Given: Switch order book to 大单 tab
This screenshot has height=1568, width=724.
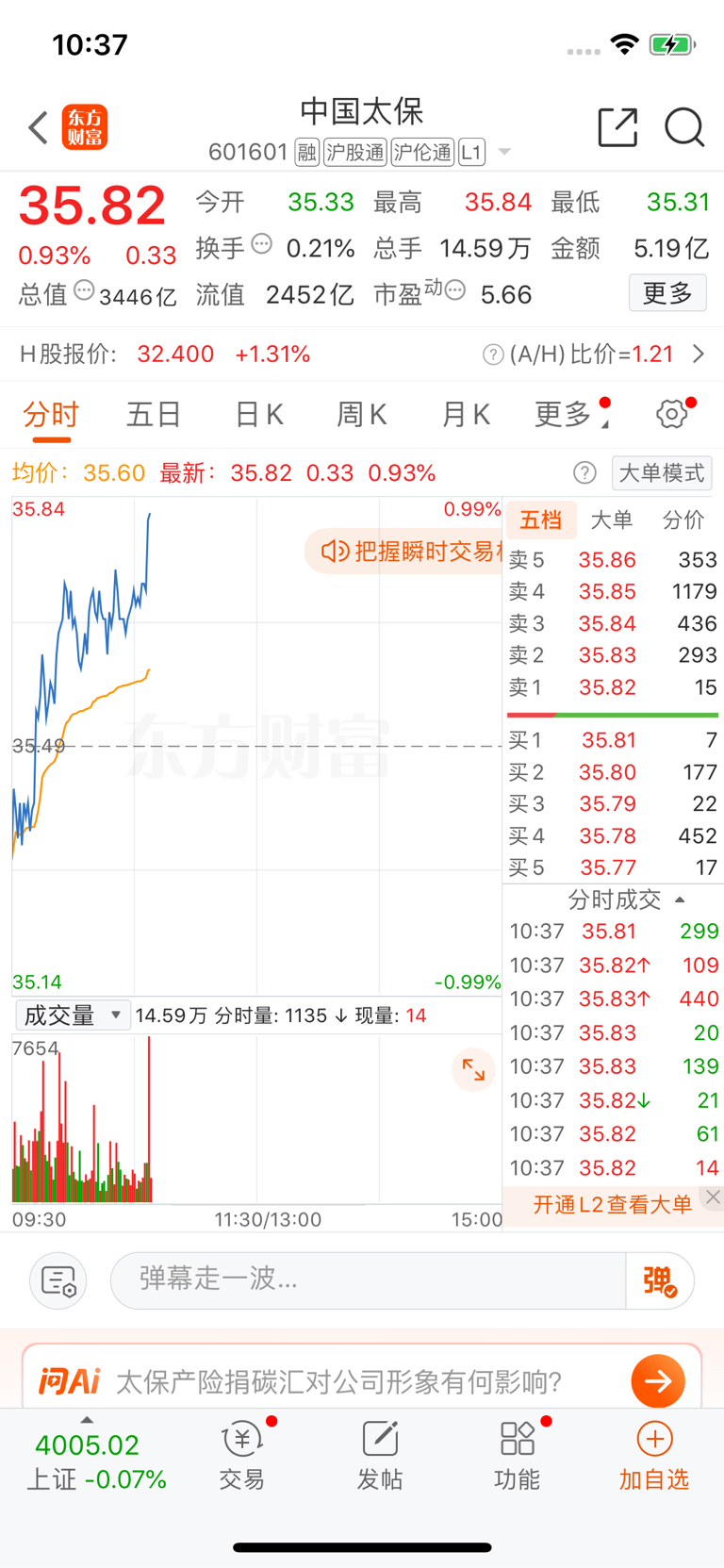Looking at the screenshot, I should tap(611, 520).
